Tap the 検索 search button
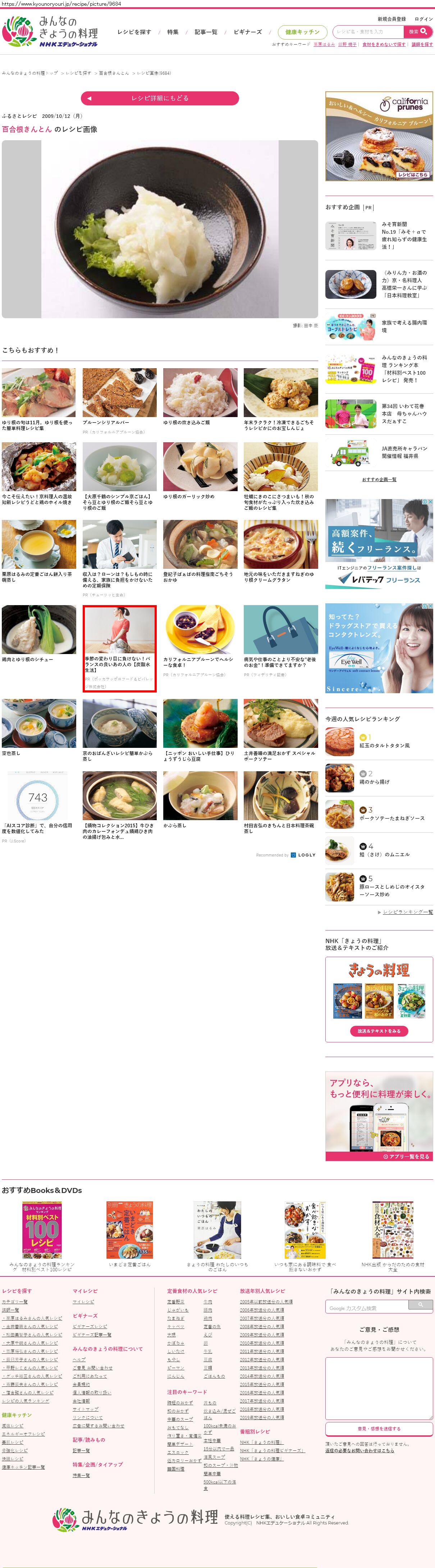Screen dimensions: 435x1568 pyautogui.click(x=418, y=32)
